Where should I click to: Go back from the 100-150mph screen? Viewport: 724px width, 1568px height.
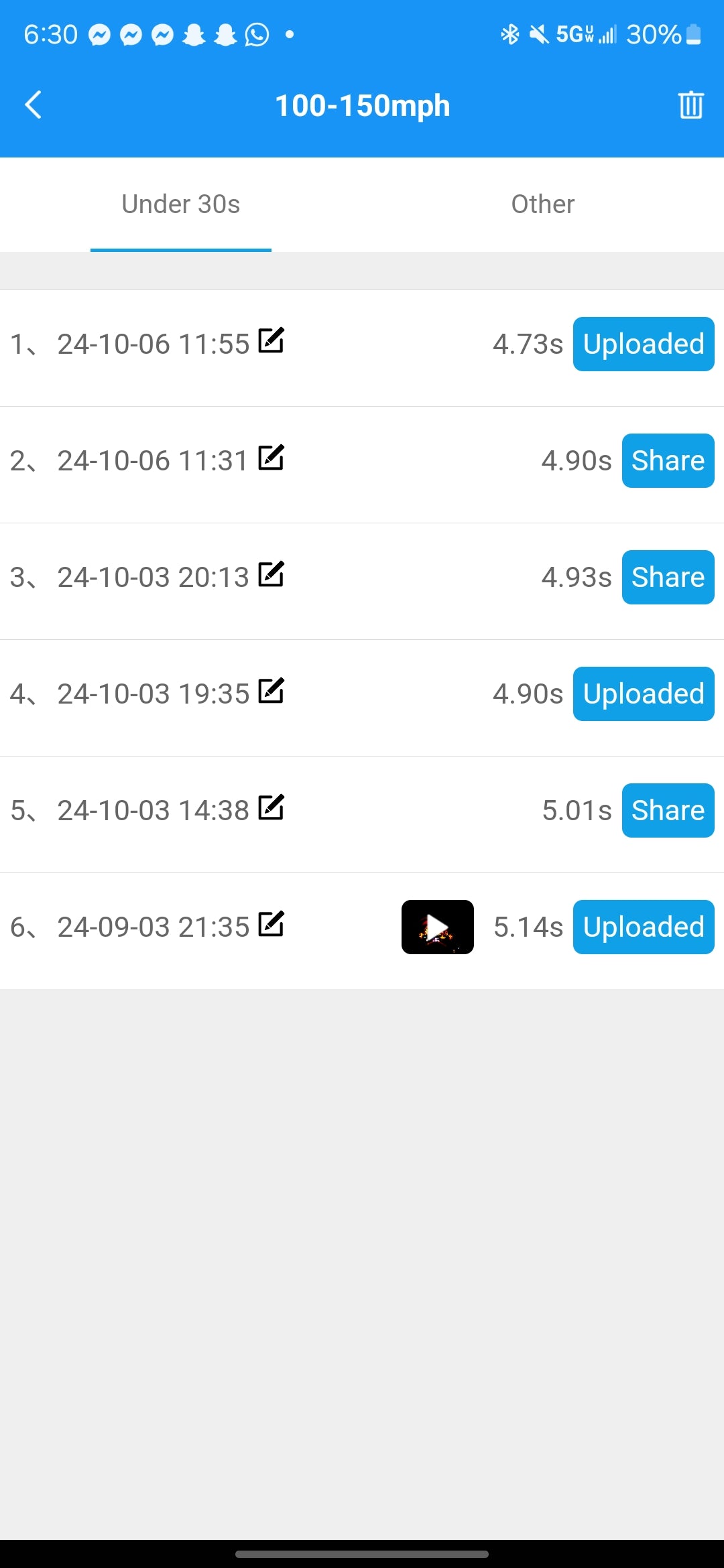tap(34, 105)
